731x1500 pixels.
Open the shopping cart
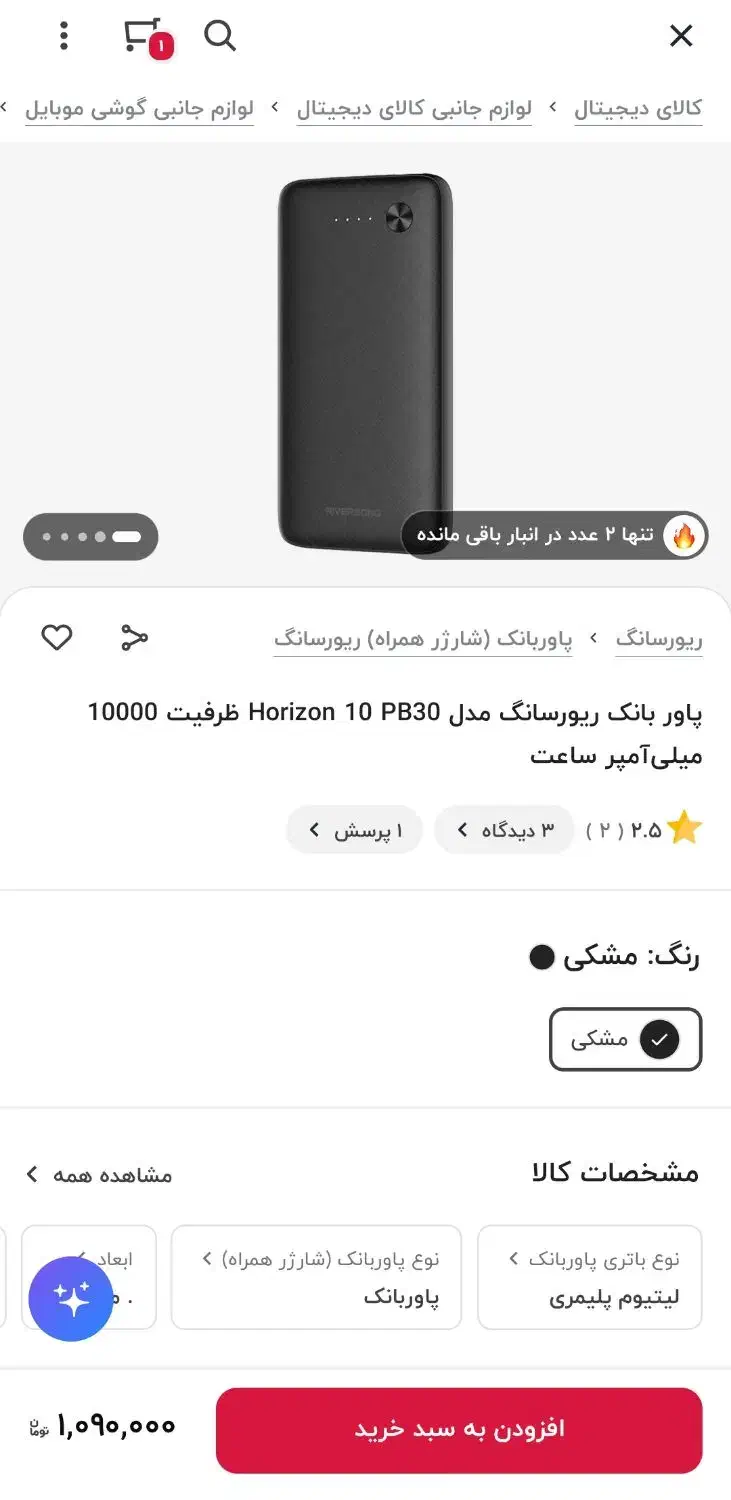pos(143,37)
